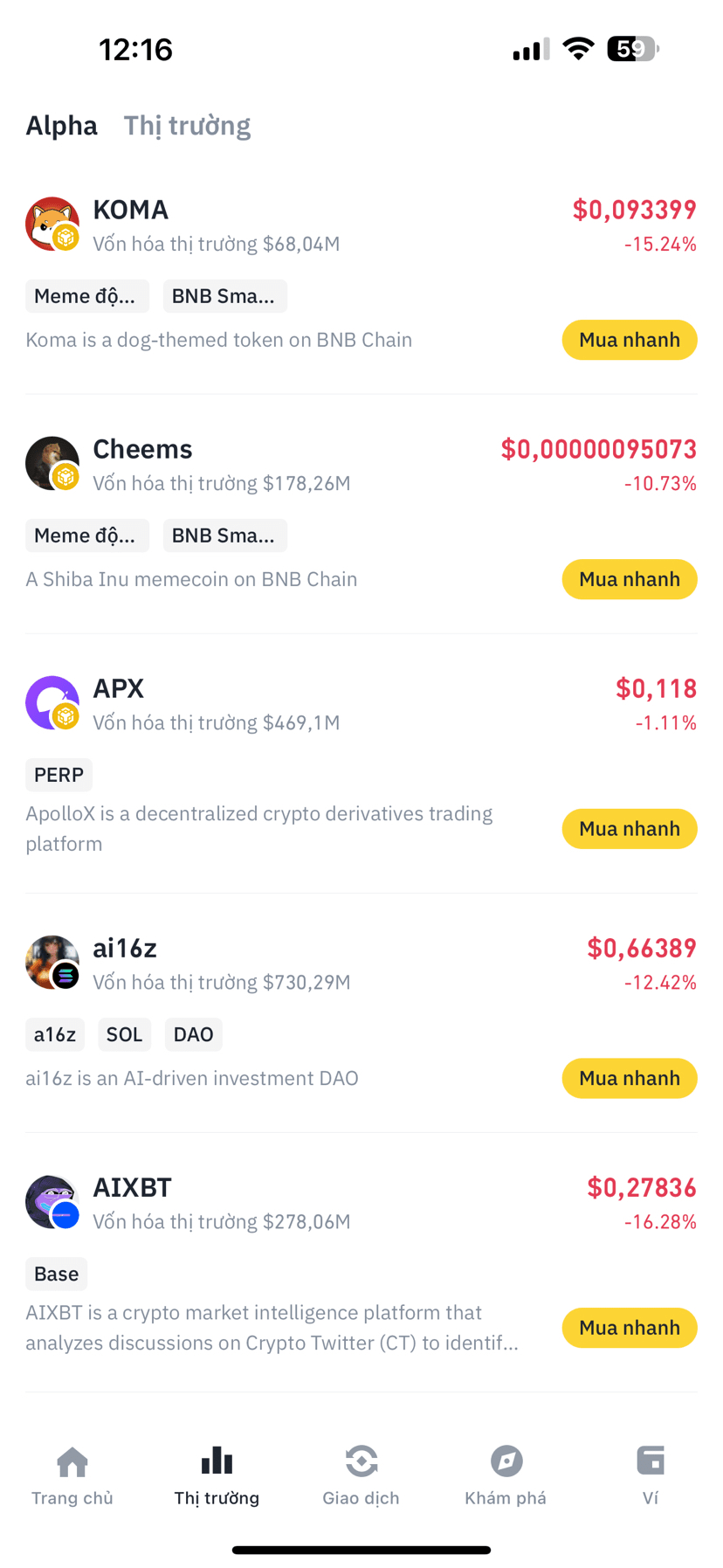
Task: Open the ai16z token row
Action: coord(262,964)
